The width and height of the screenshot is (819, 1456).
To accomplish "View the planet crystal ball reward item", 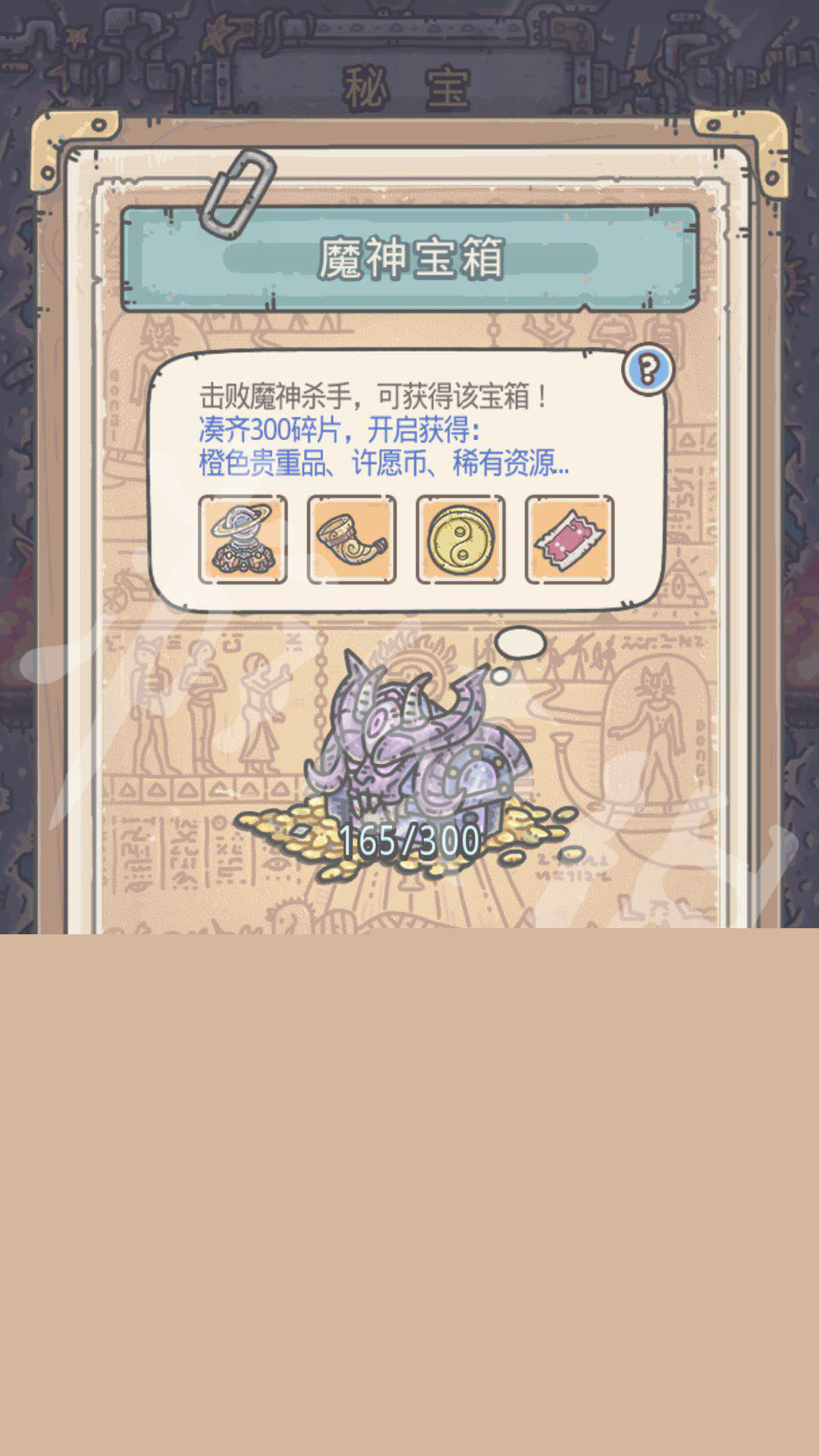I will [x=243, y=539].
